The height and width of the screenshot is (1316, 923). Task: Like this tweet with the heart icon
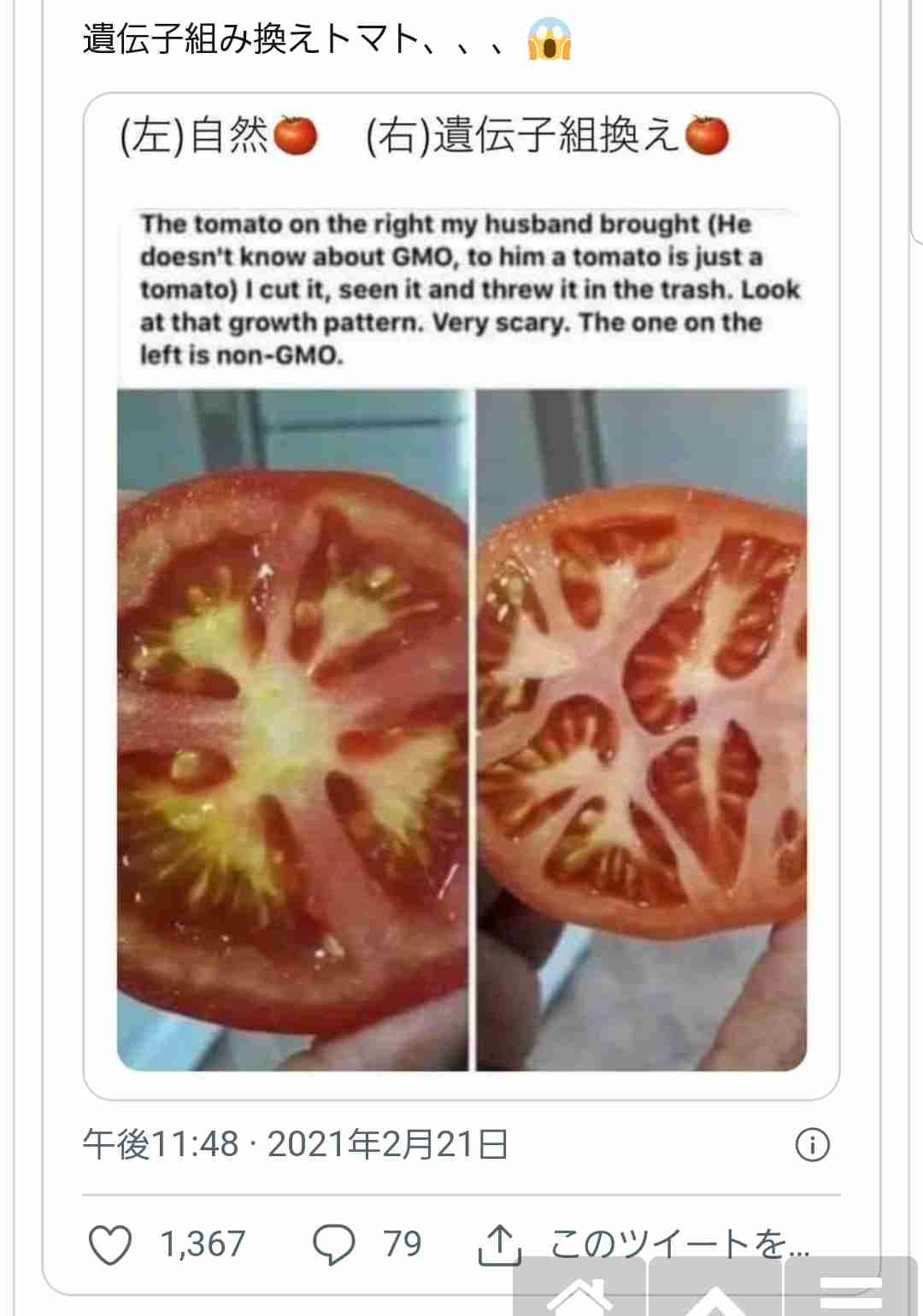[x=111, y=1244]
